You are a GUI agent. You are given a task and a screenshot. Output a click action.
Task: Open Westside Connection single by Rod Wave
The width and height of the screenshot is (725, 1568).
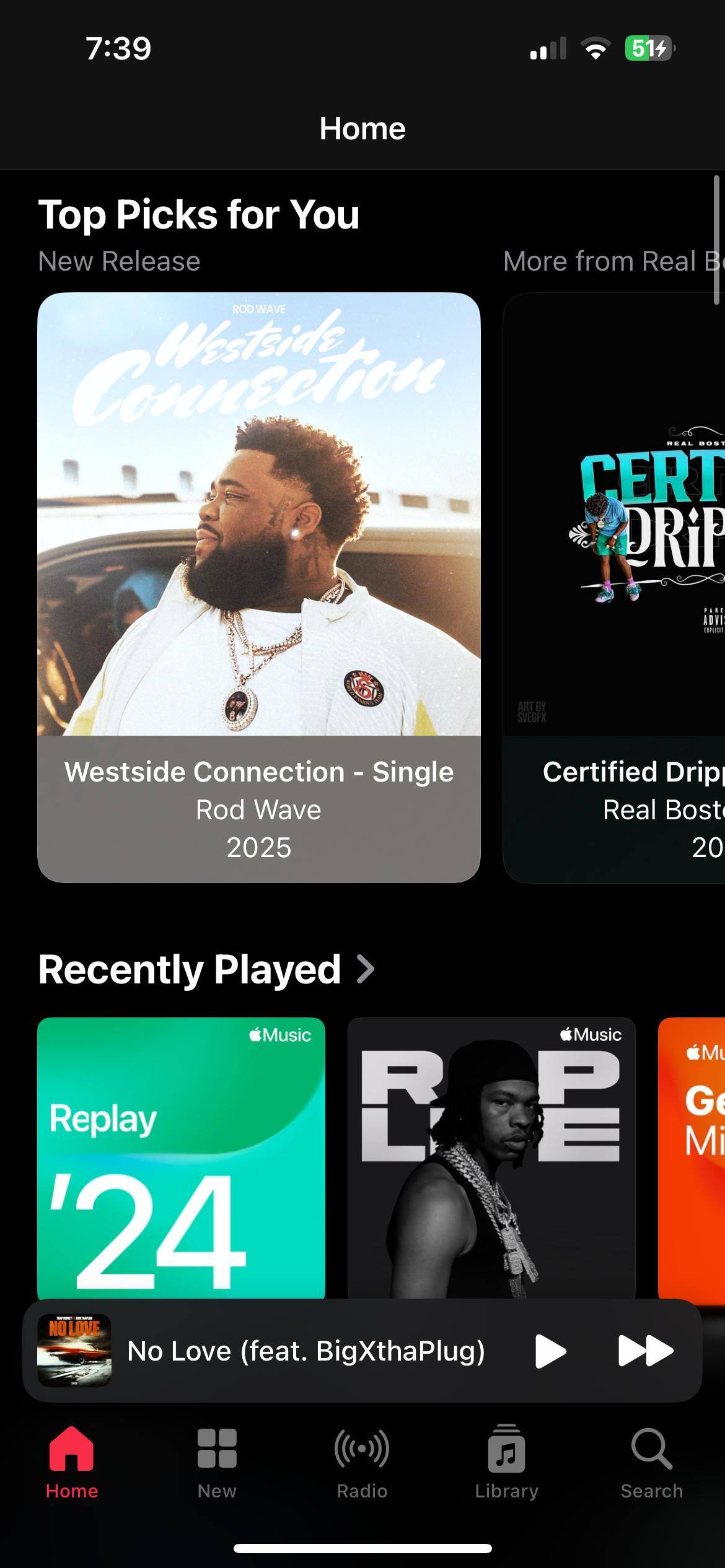[258, 586]
